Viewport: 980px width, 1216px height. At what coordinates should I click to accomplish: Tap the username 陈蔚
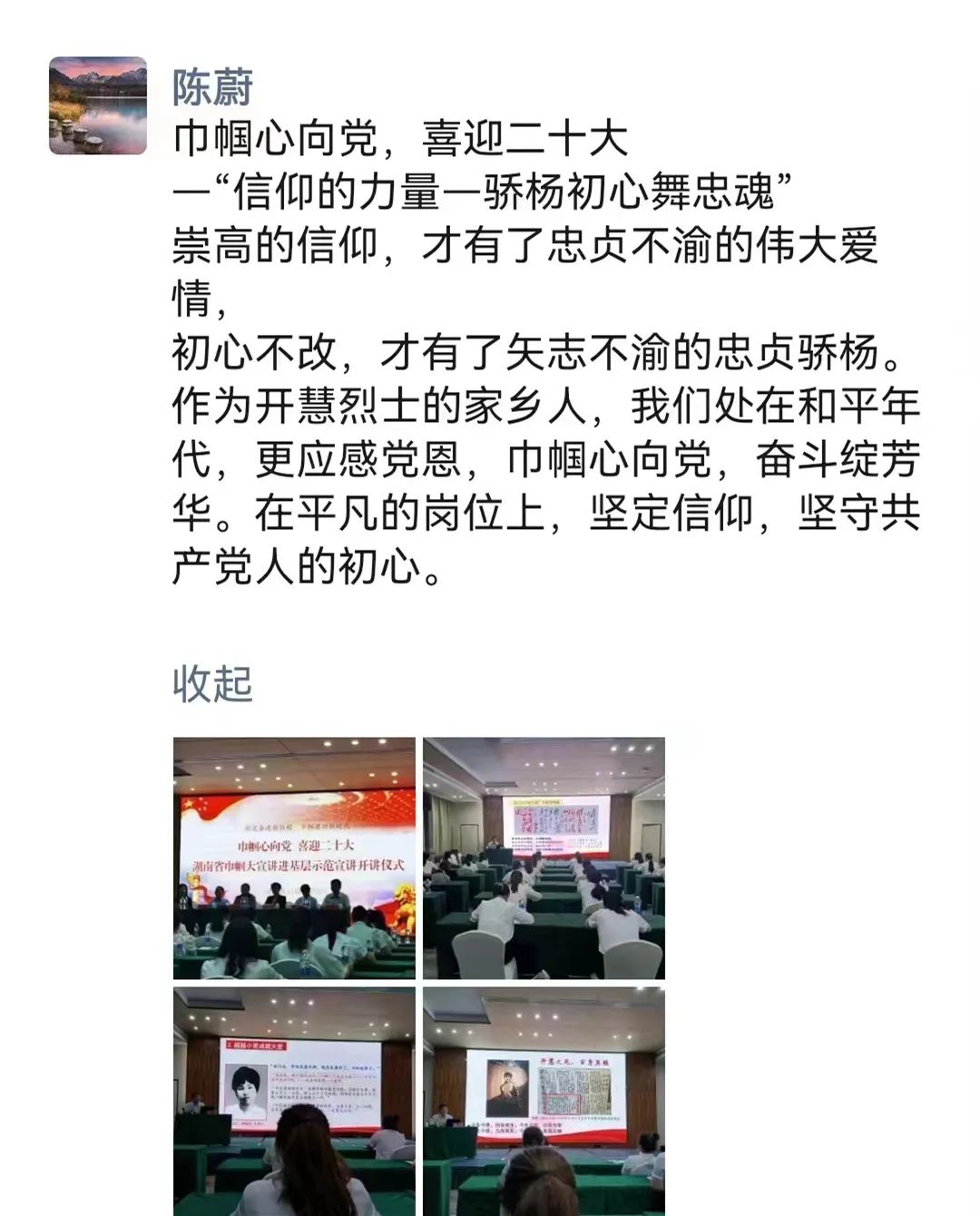212,88
